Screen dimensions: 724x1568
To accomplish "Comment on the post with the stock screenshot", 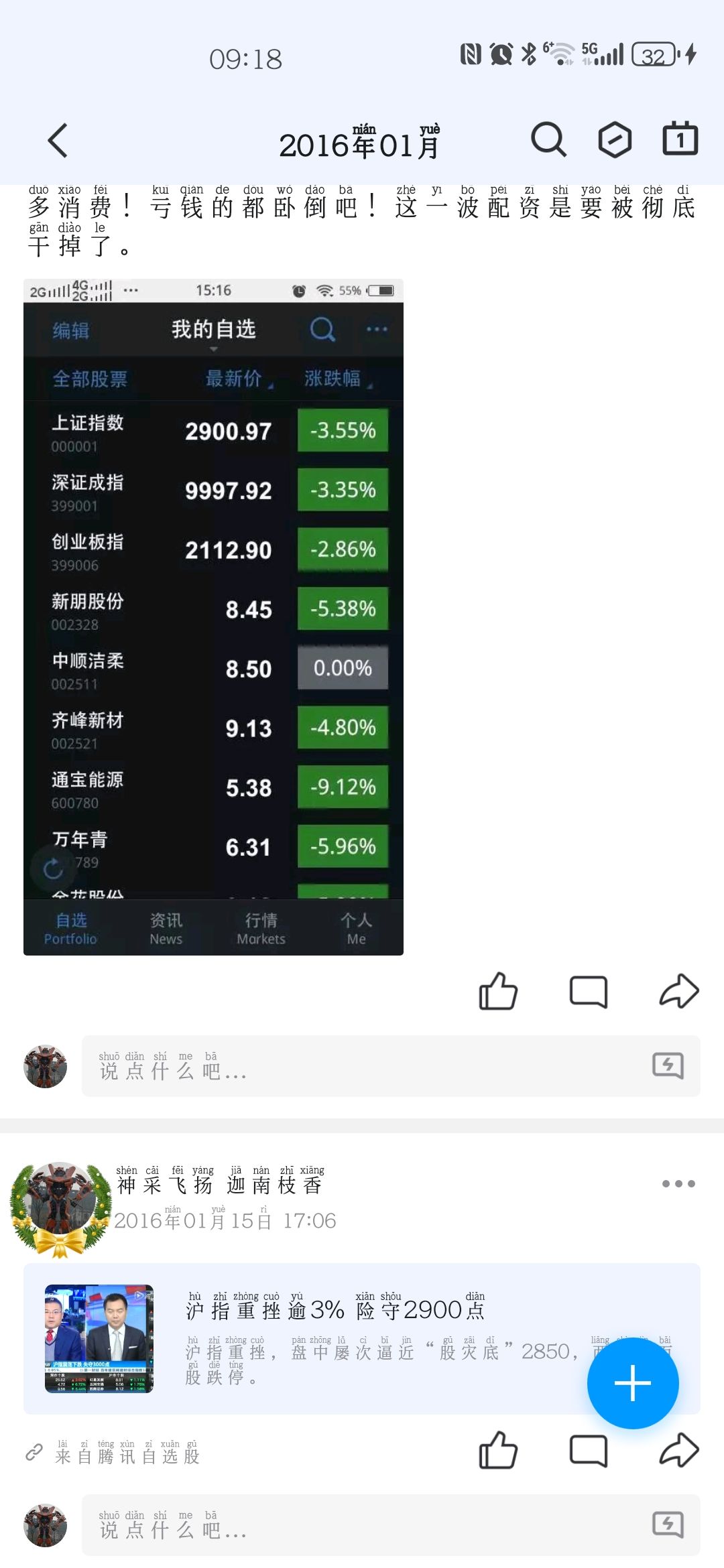I will point(588,992).
